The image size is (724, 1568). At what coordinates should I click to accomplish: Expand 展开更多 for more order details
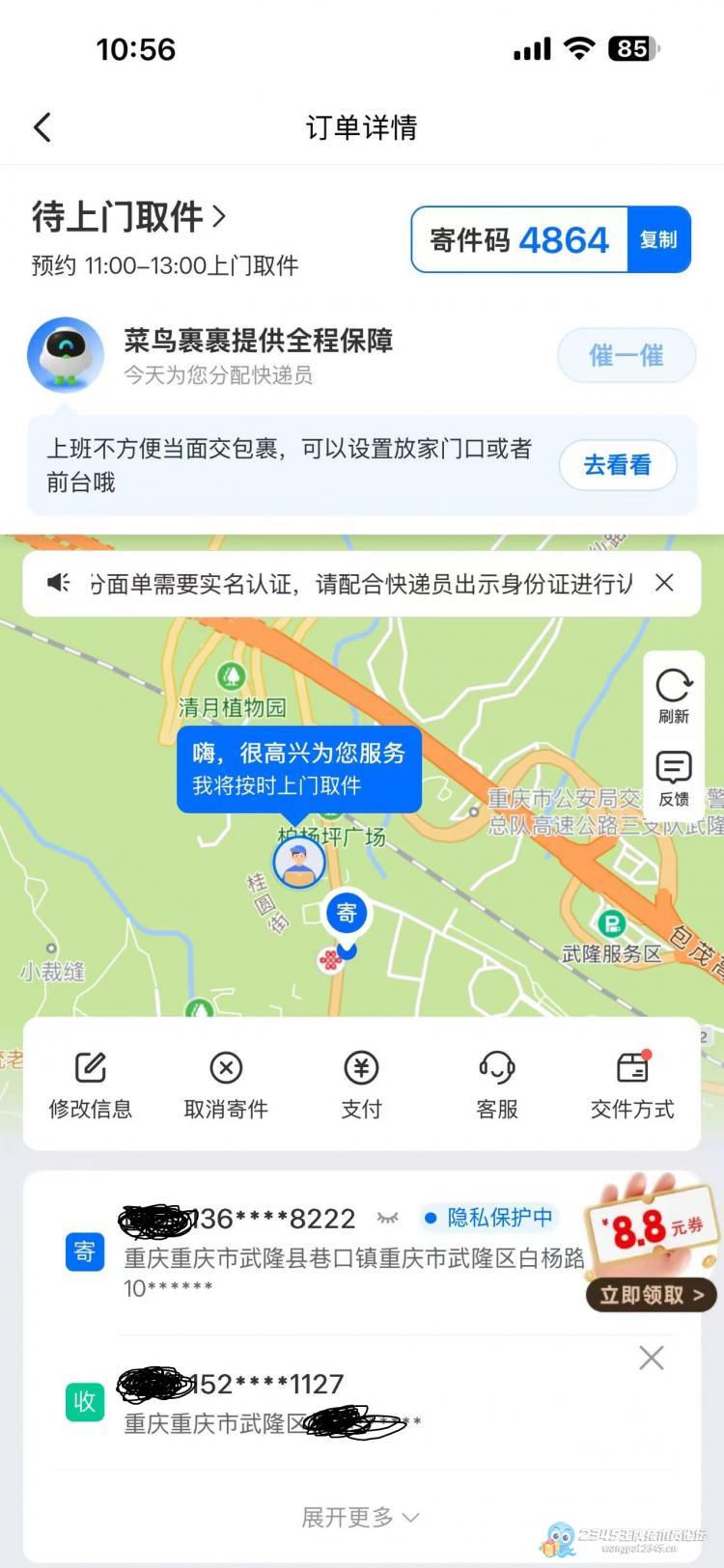tap(361, 1517)
